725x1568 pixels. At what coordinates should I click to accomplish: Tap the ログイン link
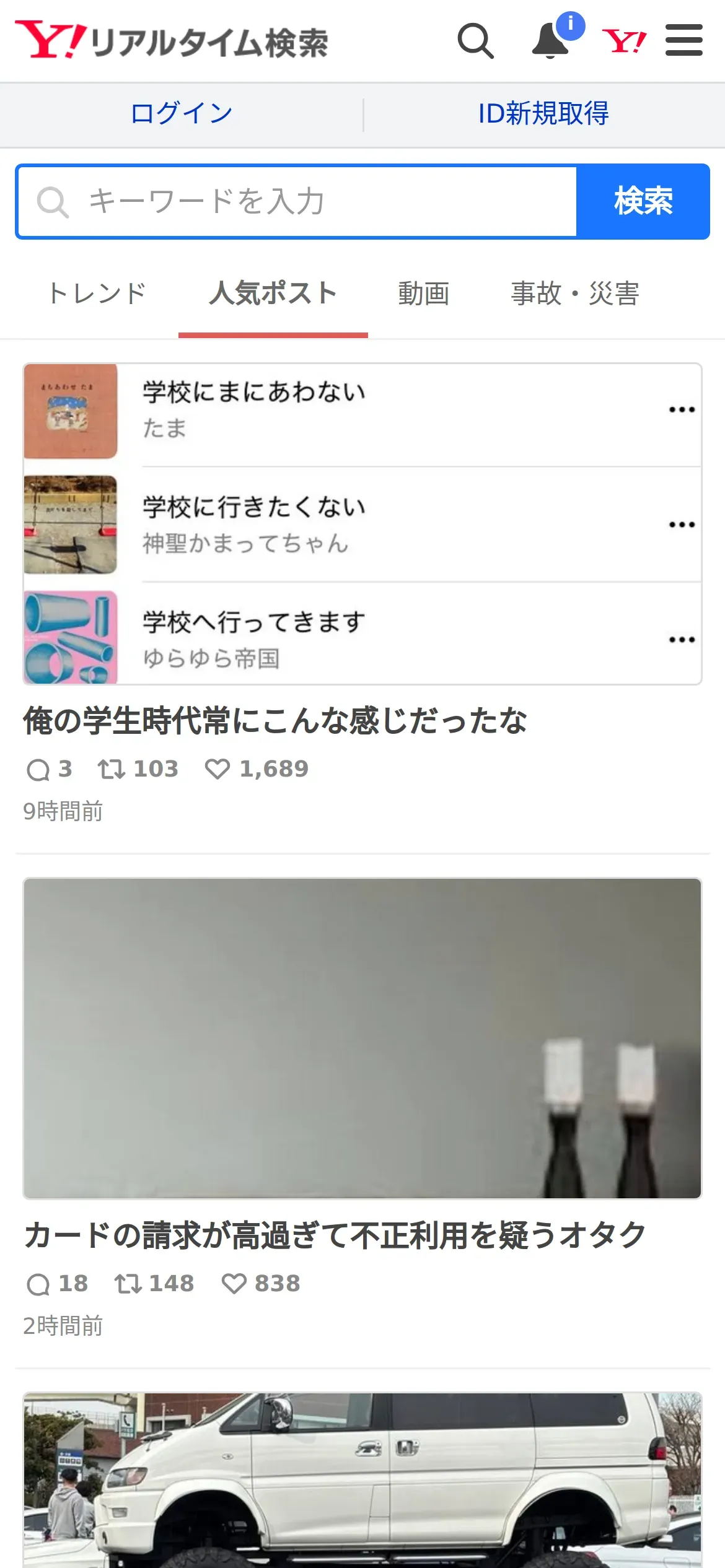click(x=181, y=114)
